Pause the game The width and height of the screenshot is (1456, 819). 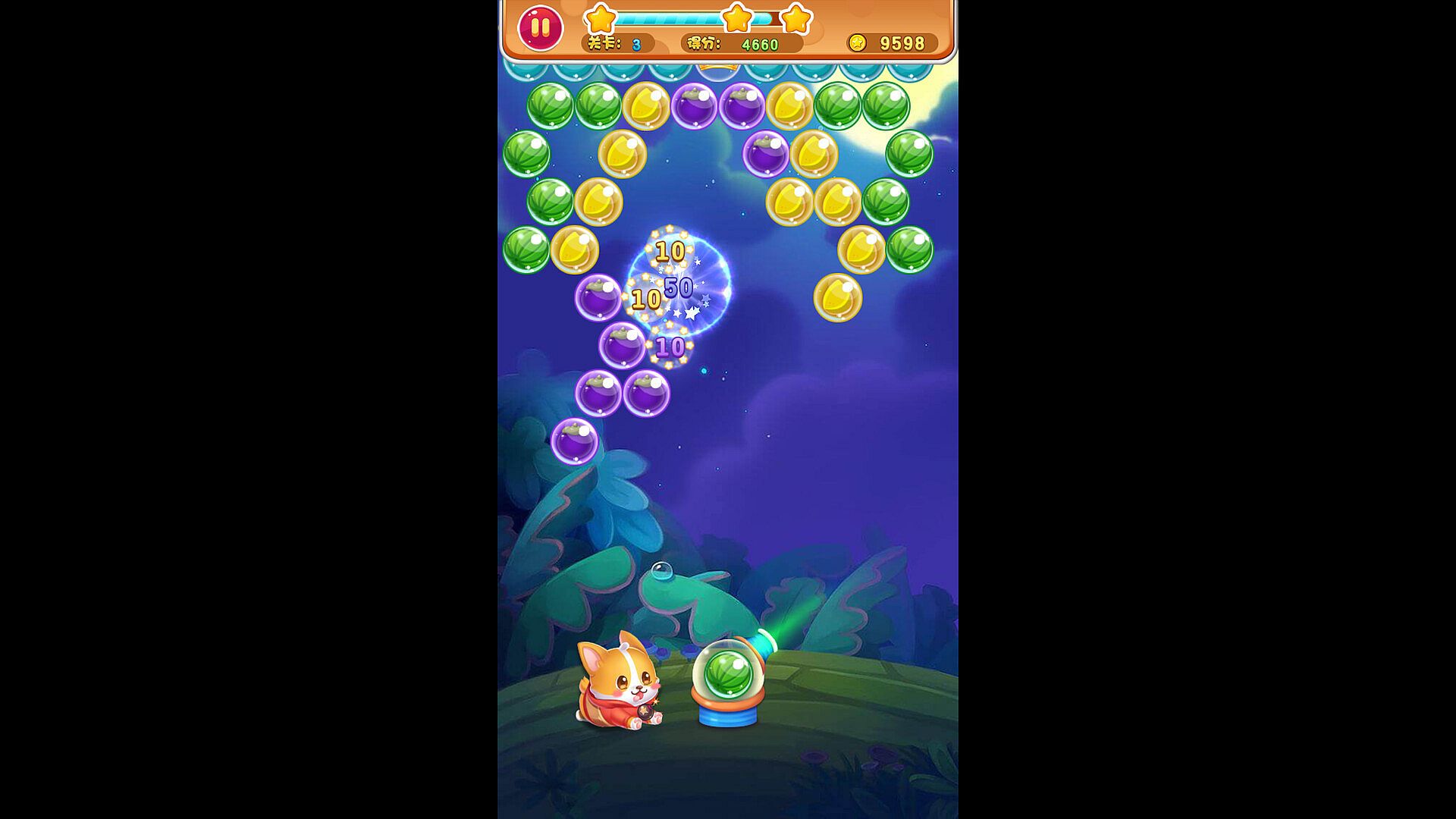[x=540, y=28]
